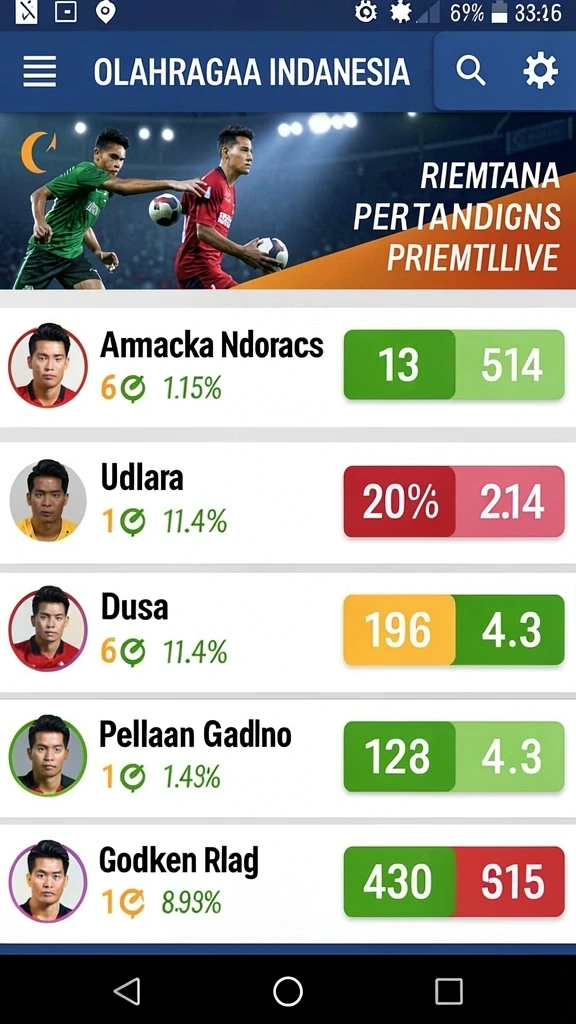Open the settings gear
The width and height of the screenshot is (576, 1024).
coord(541,71)
